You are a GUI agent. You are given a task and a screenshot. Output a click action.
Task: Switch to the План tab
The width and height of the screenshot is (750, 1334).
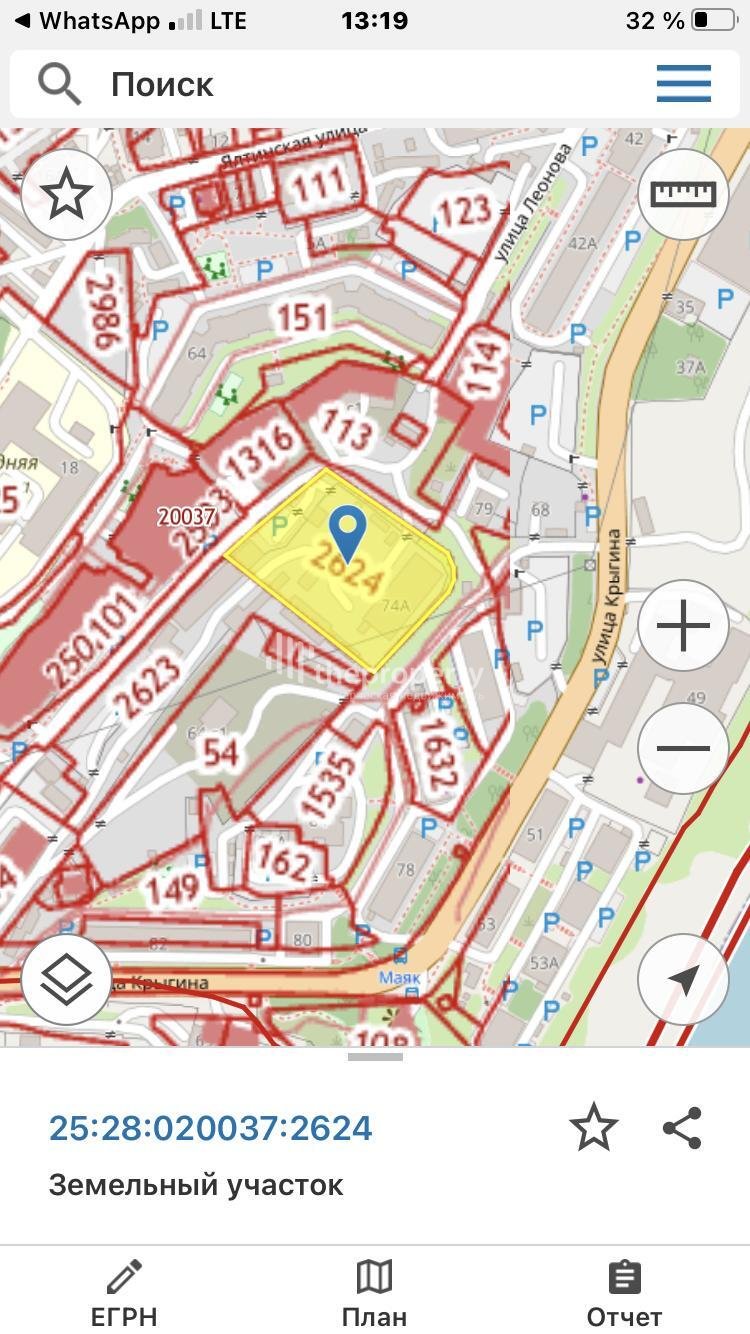click(x=374, y=1292)
